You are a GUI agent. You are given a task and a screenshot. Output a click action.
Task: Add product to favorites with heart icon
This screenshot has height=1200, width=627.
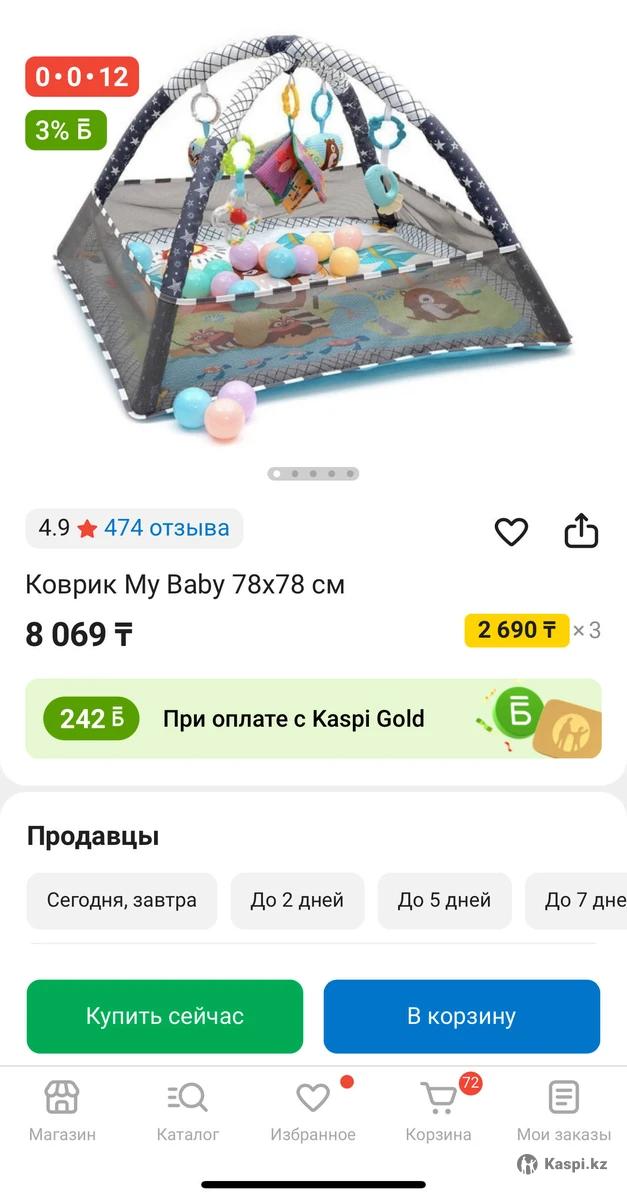[x=511, y=532]
